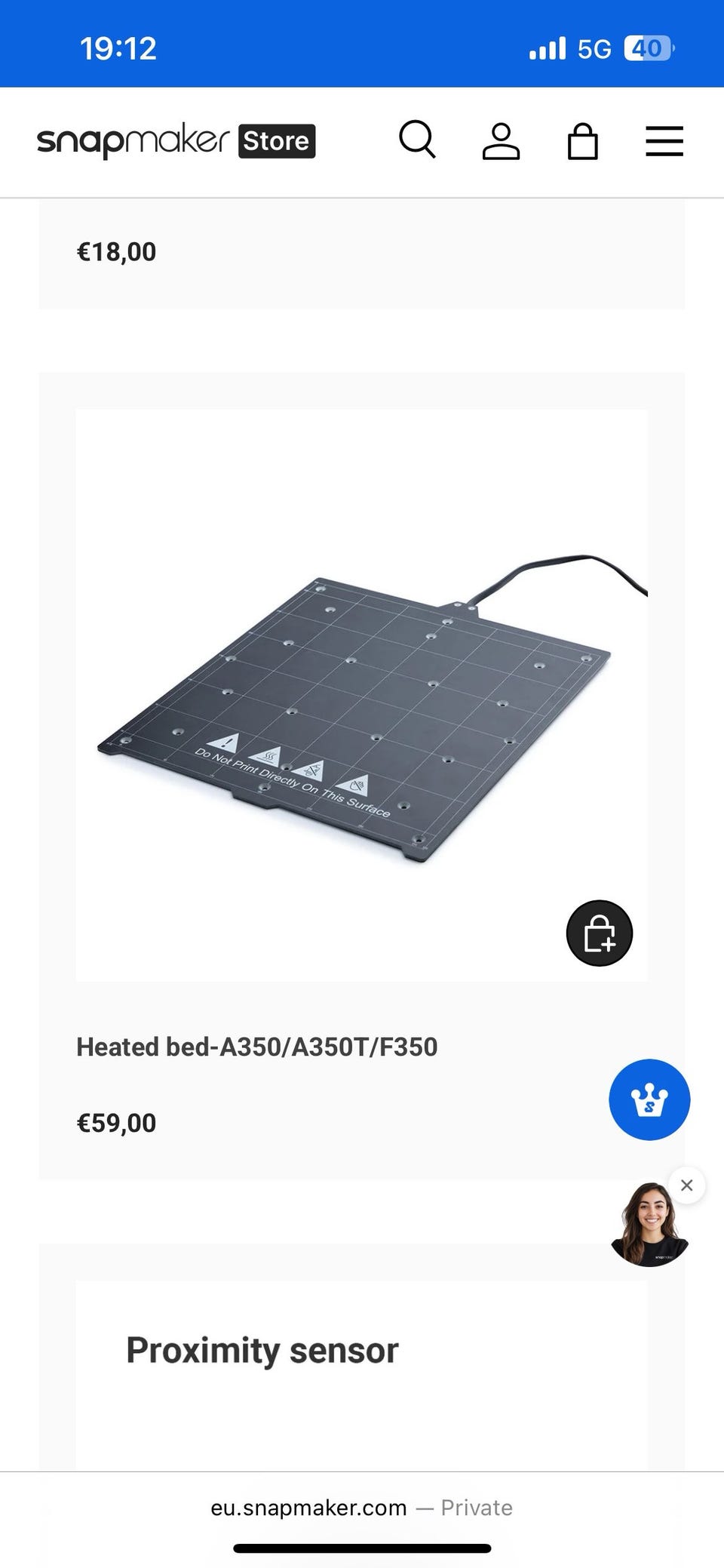Screen dimensions: 724x1568
Task: Dismiss the chat assistant widget
Action: point(686,1185)
